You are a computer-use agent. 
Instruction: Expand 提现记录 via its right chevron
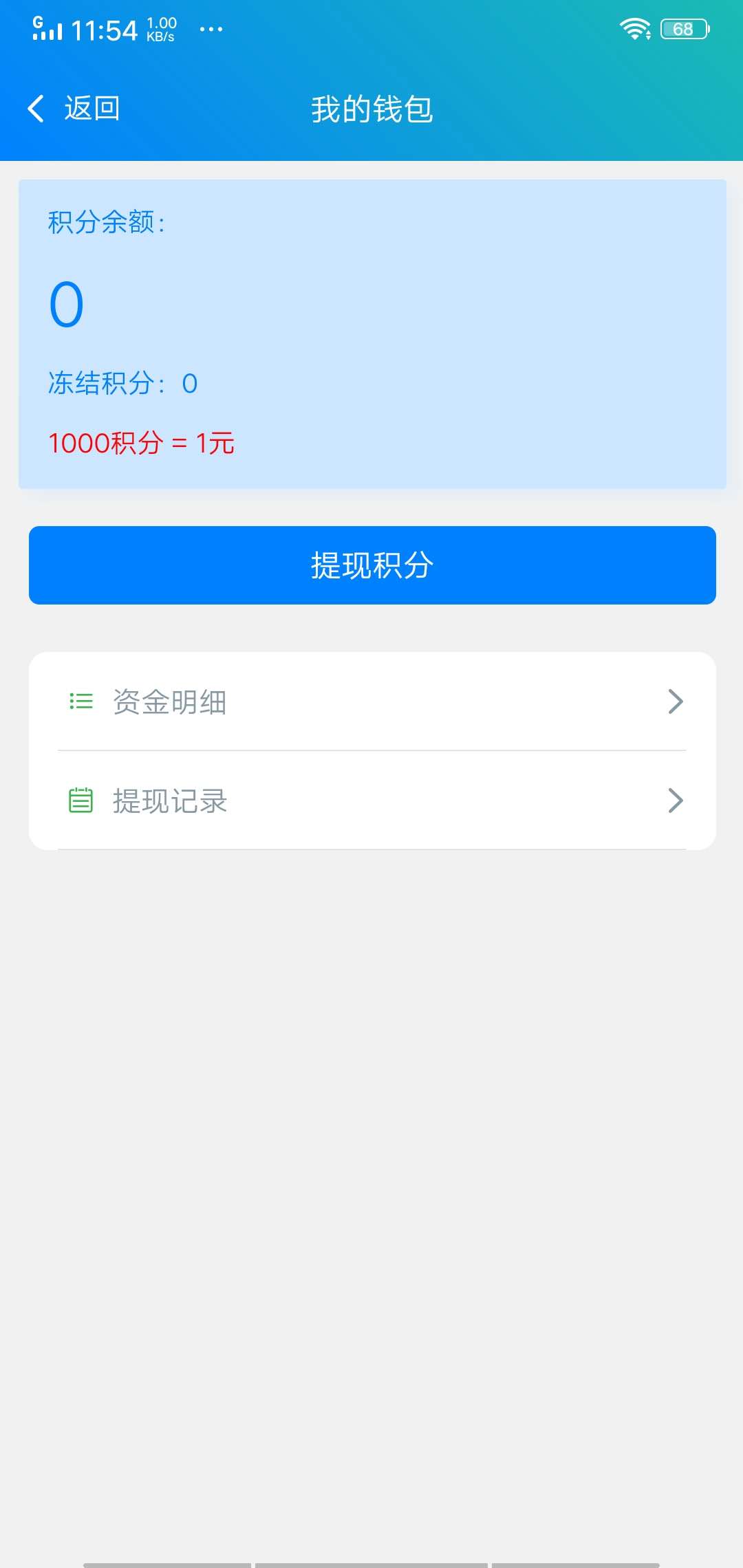pyautogui.click(x=675, y=801)
